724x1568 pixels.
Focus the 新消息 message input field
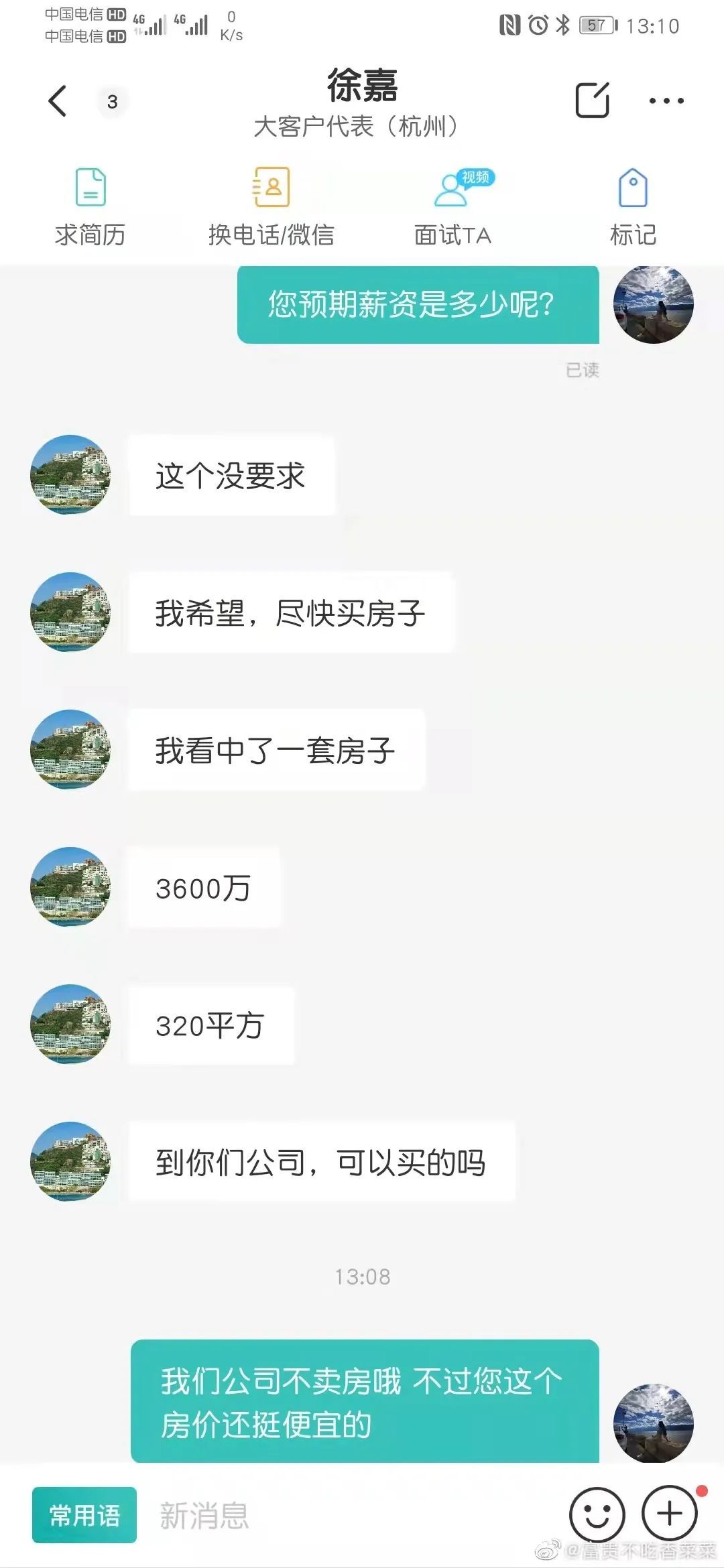(x=349, y=1514)
